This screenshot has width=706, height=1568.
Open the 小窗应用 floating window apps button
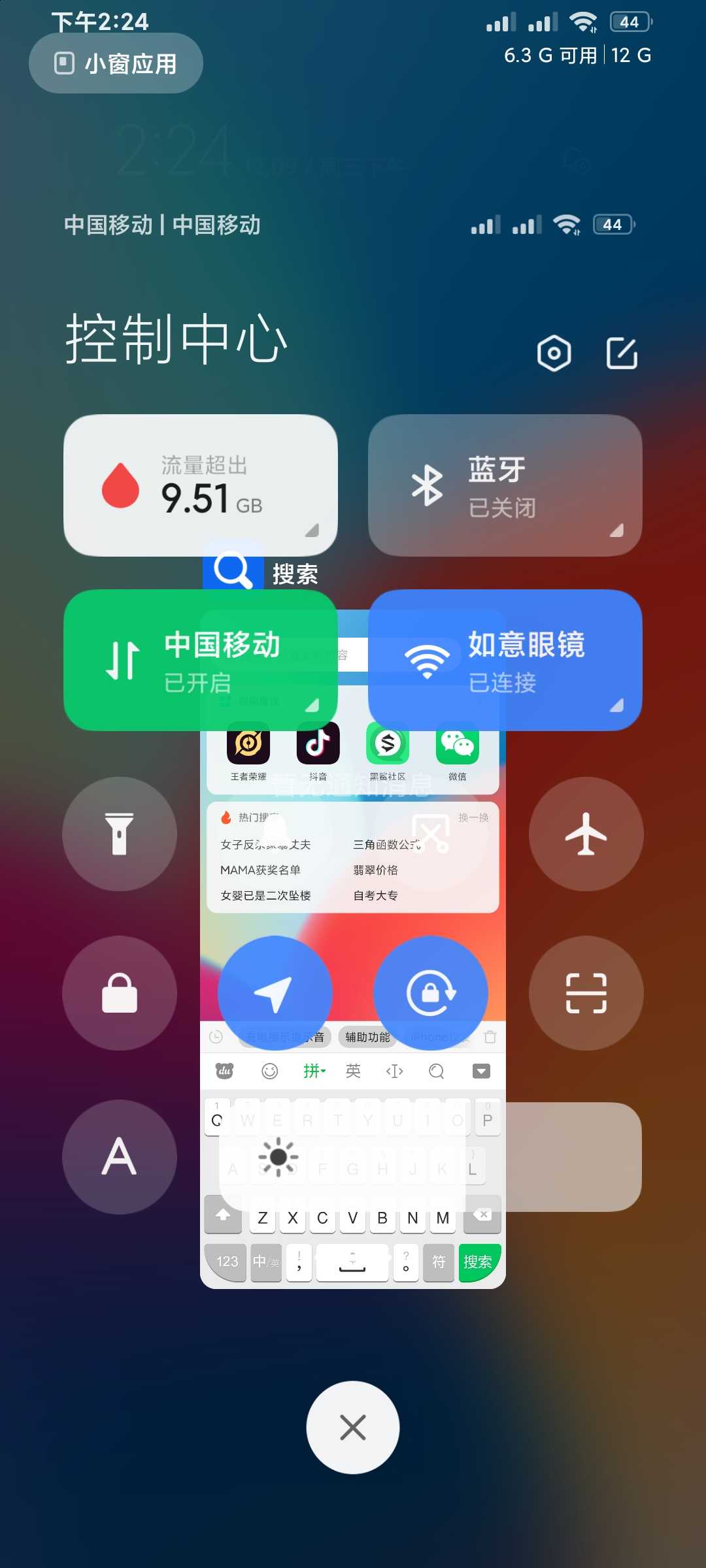(x=116, y=63)
